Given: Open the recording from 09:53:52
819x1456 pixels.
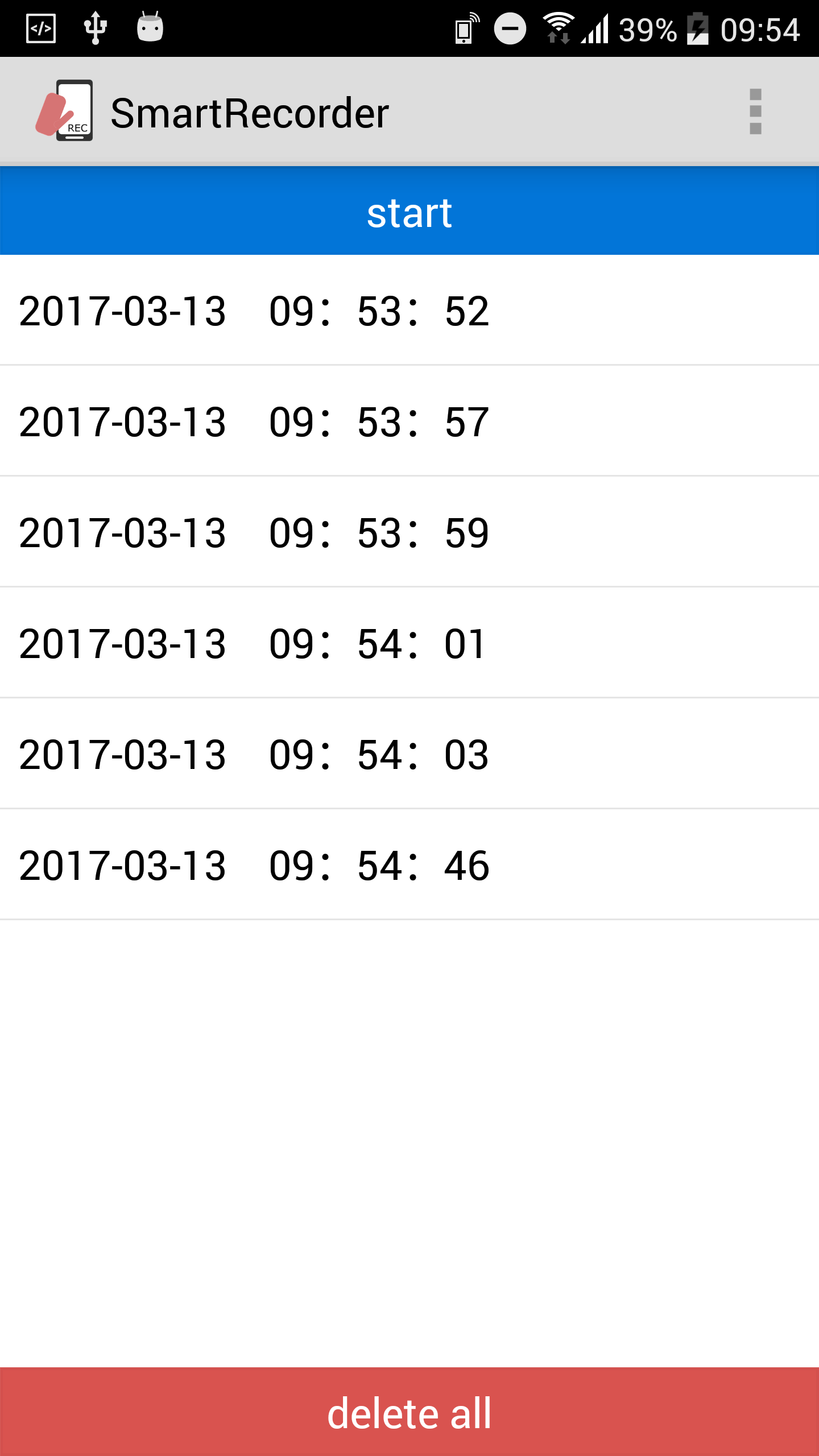Looking at the screenshot, I should 409,311.
